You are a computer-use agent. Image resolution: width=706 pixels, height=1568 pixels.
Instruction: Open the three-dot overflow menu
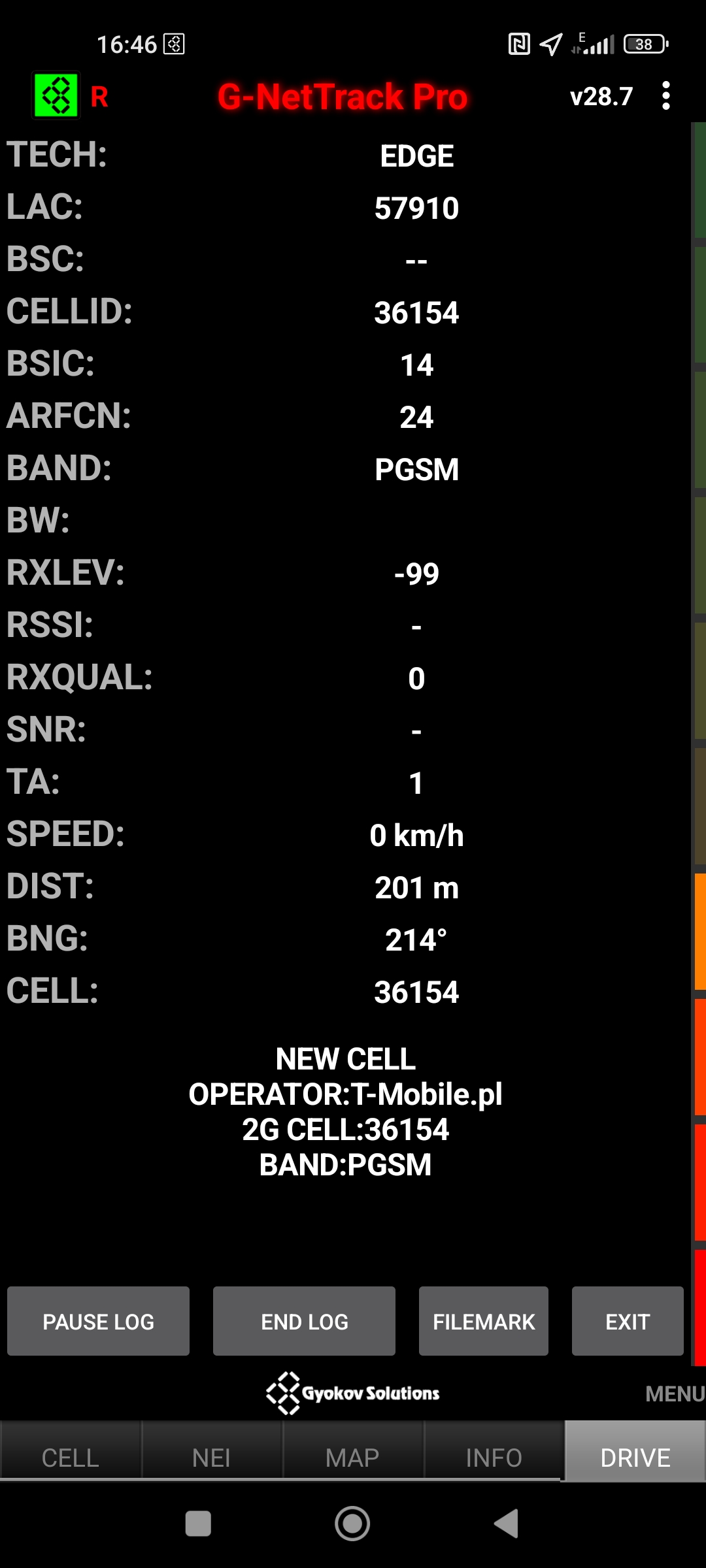click(665, 96)
